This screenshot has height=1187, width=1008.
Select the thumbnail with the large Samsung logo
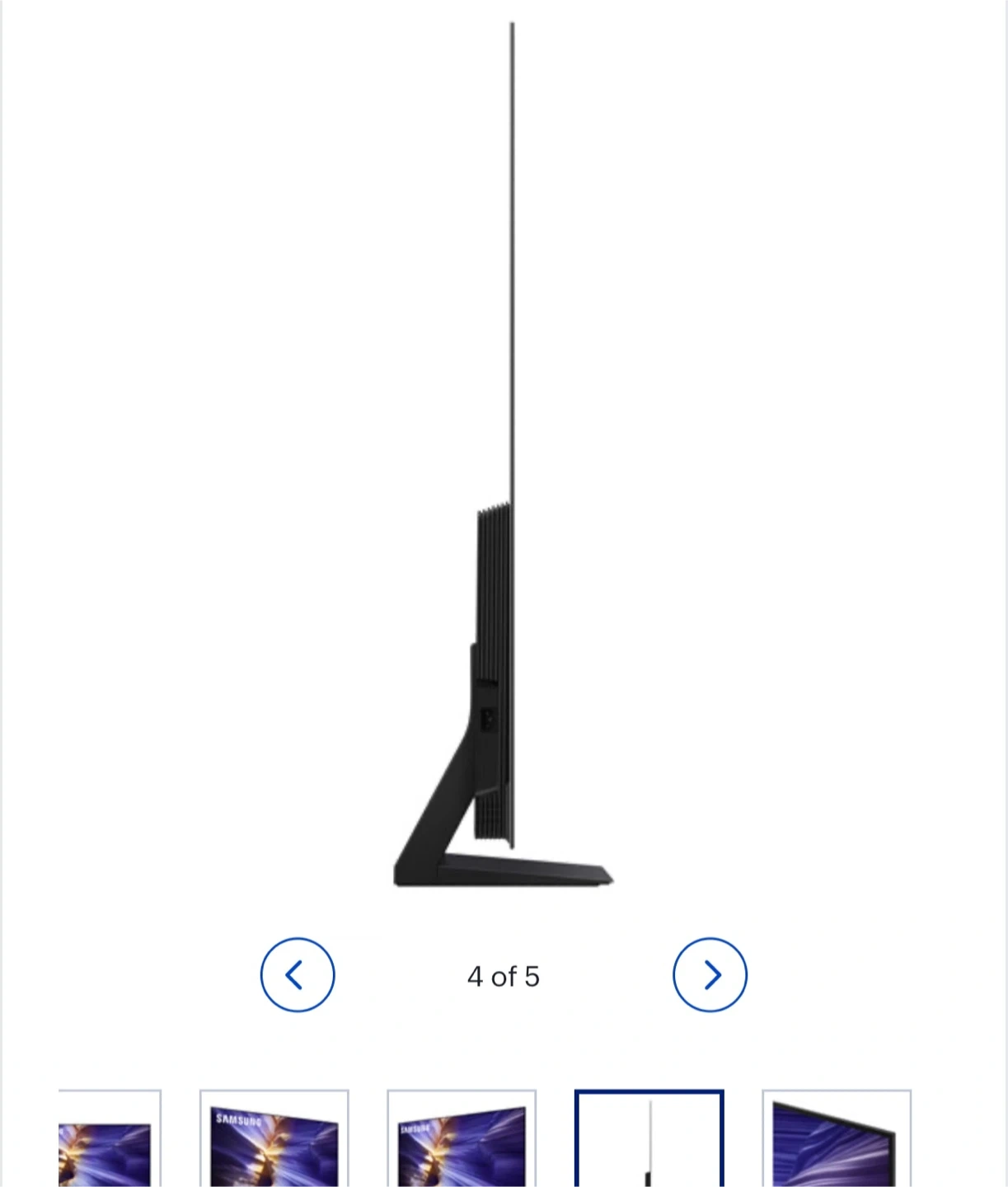(x=274, y=1138)
